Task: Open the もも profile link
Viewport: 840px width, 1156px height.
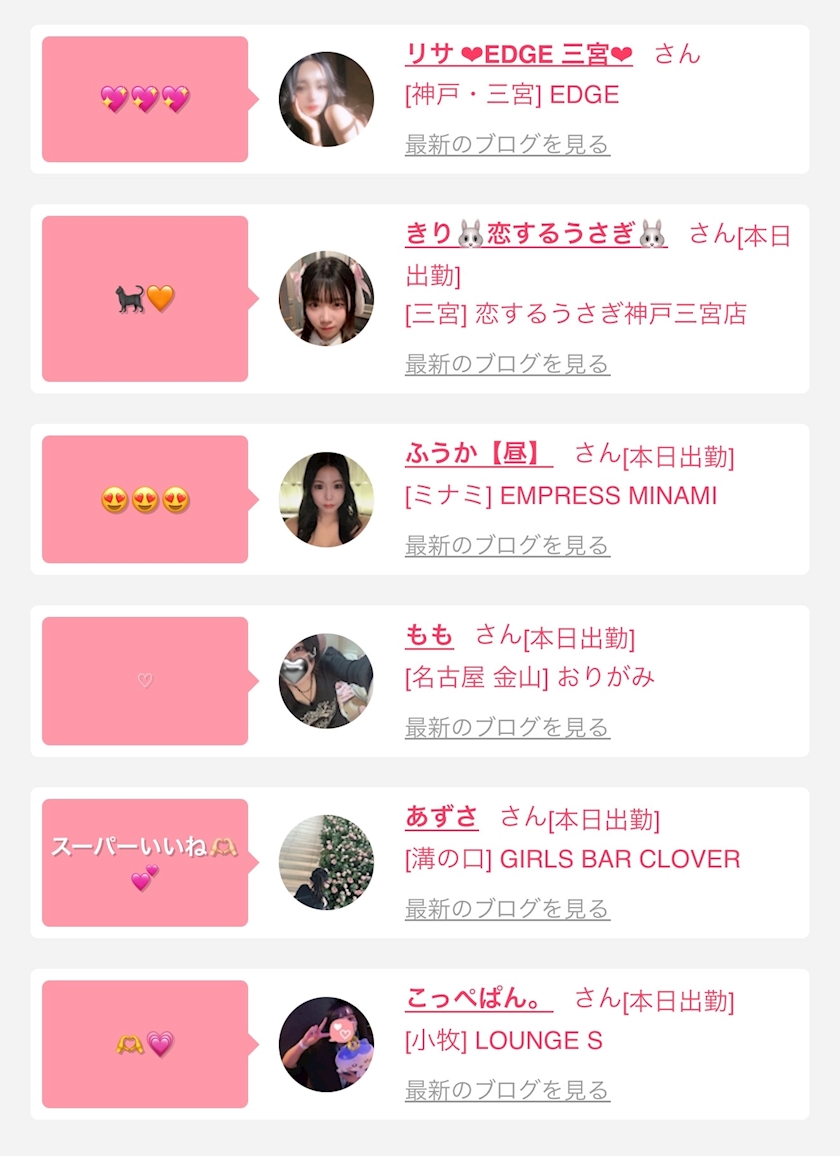Action: click(x=429, y=635)
